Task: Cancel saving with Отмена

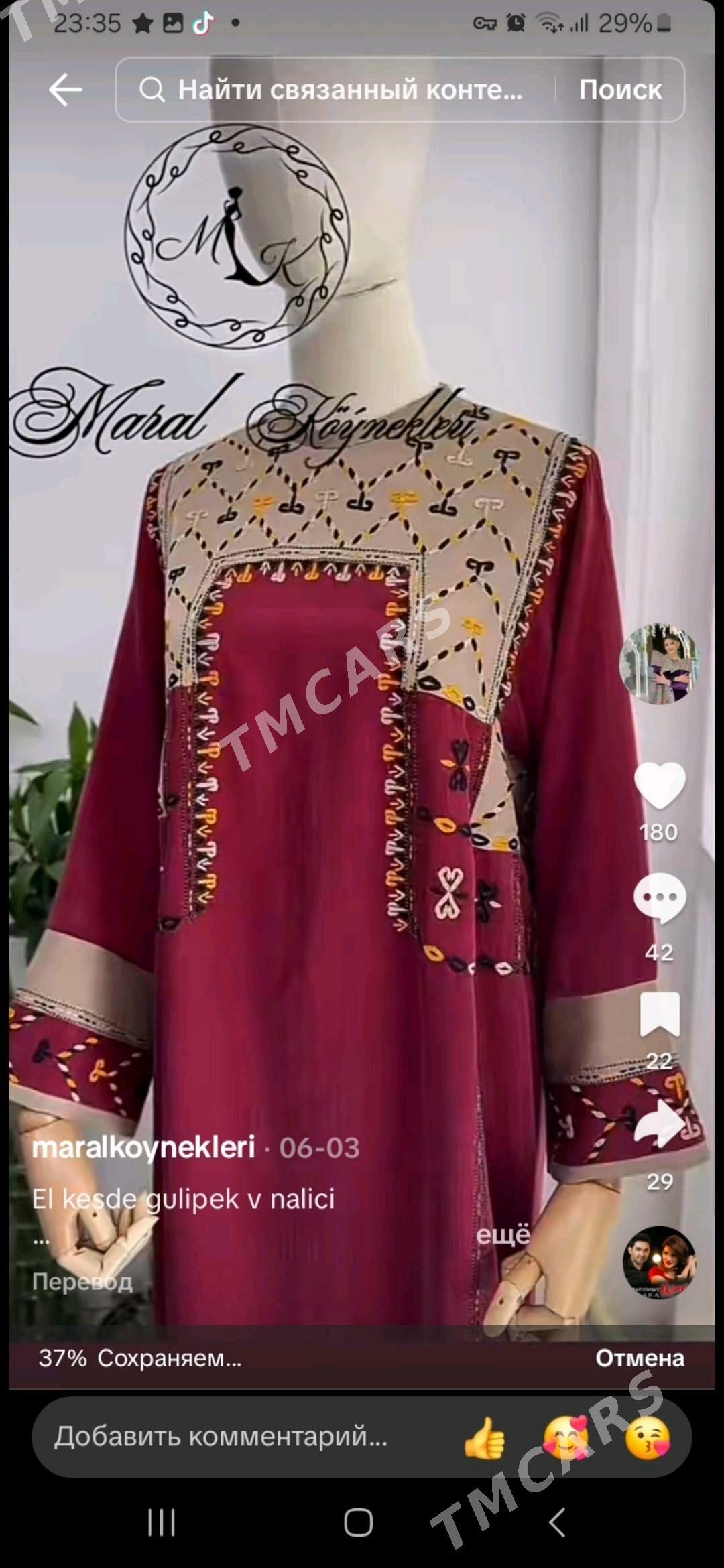Action: [640, 1358]
